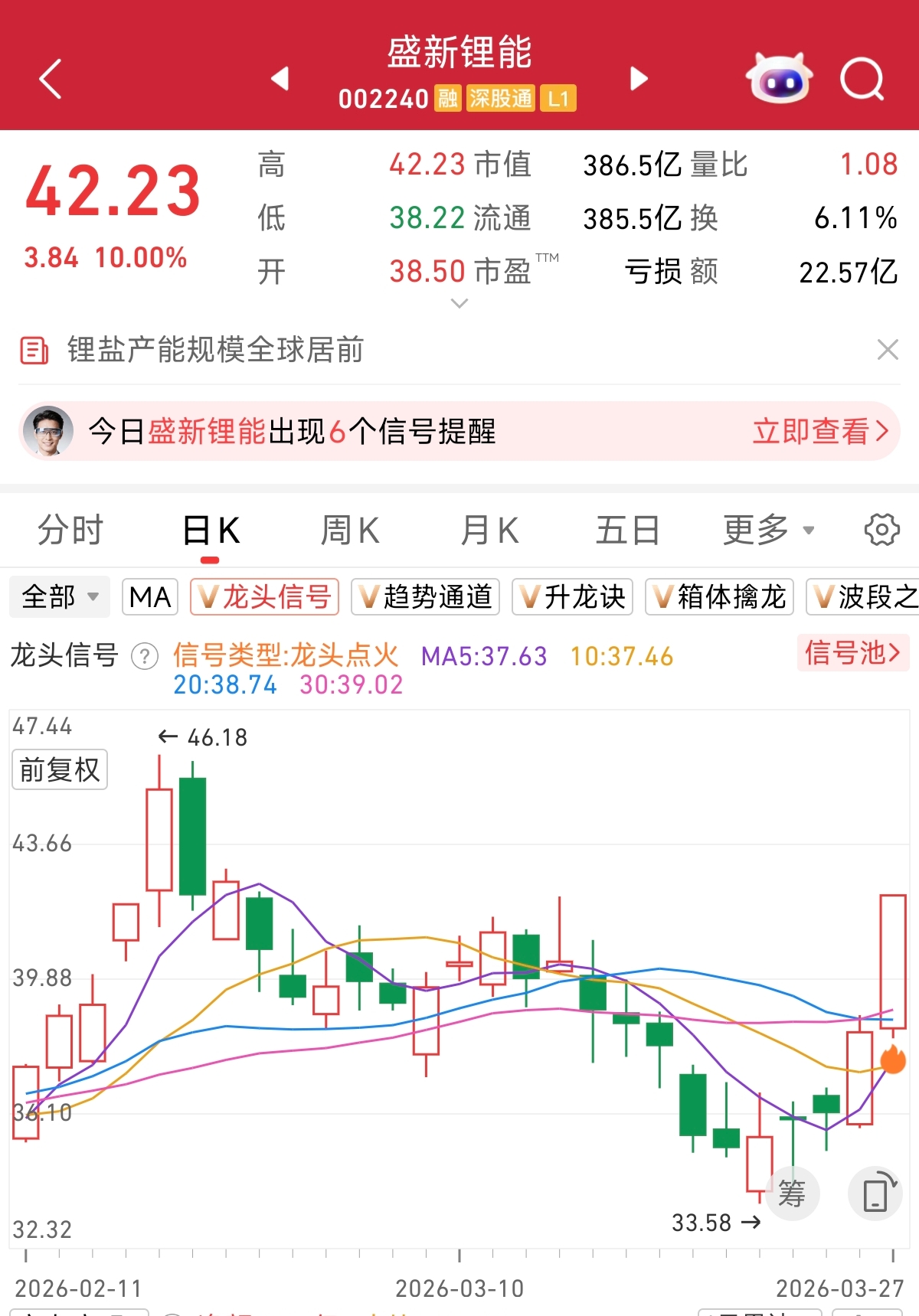Open the search magnifier
Image resolution: width=919 pixels, height=1316 pixels.
pyautogui.click(x=862, y=79)
